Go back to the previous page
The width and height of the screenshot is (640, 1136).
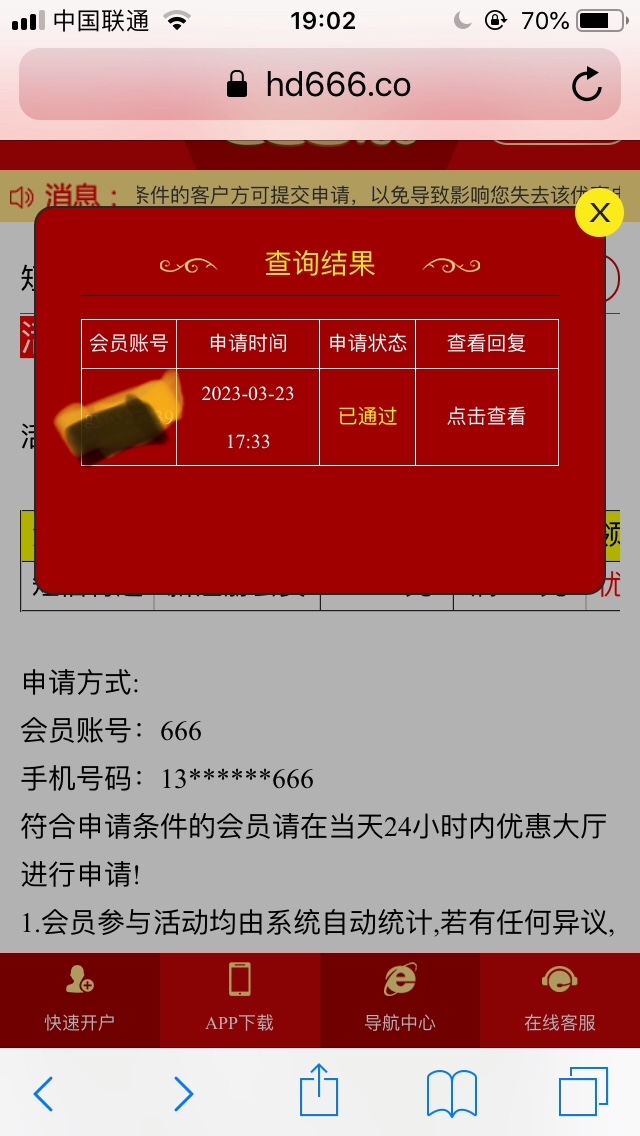tap(43, 1093)
